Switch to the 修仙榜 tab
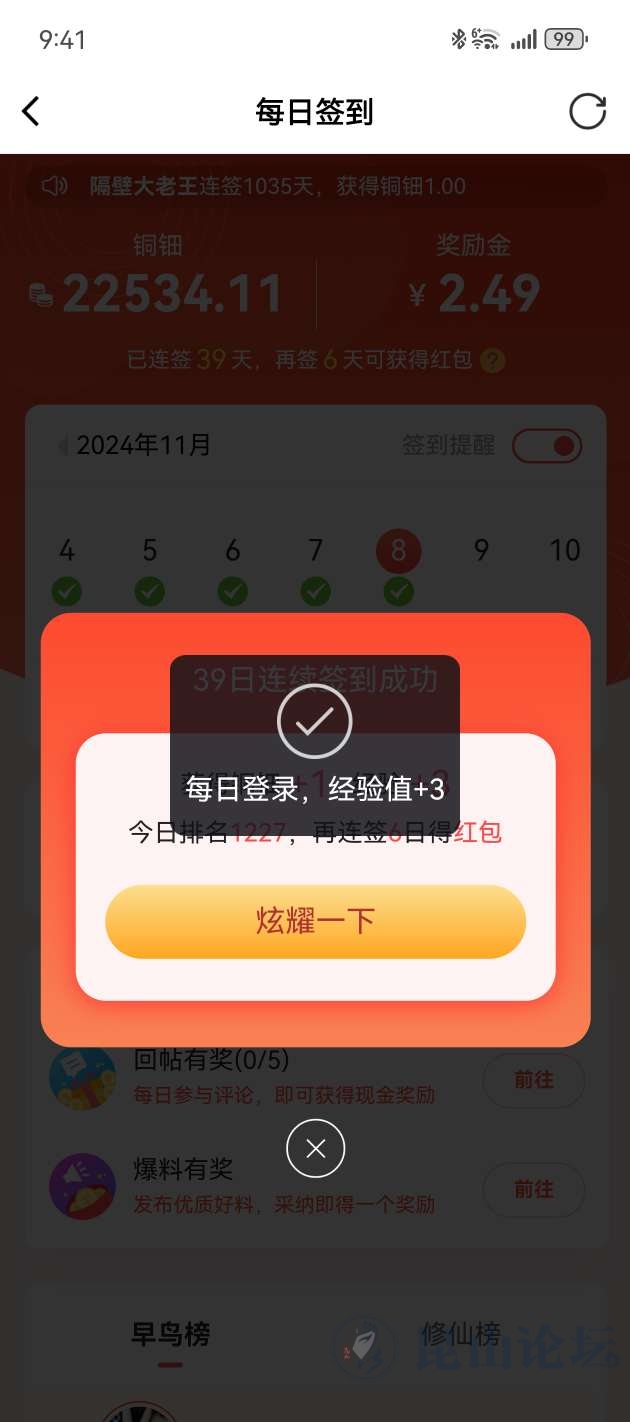The image size is (630, 1422). tap(460, 1334)
